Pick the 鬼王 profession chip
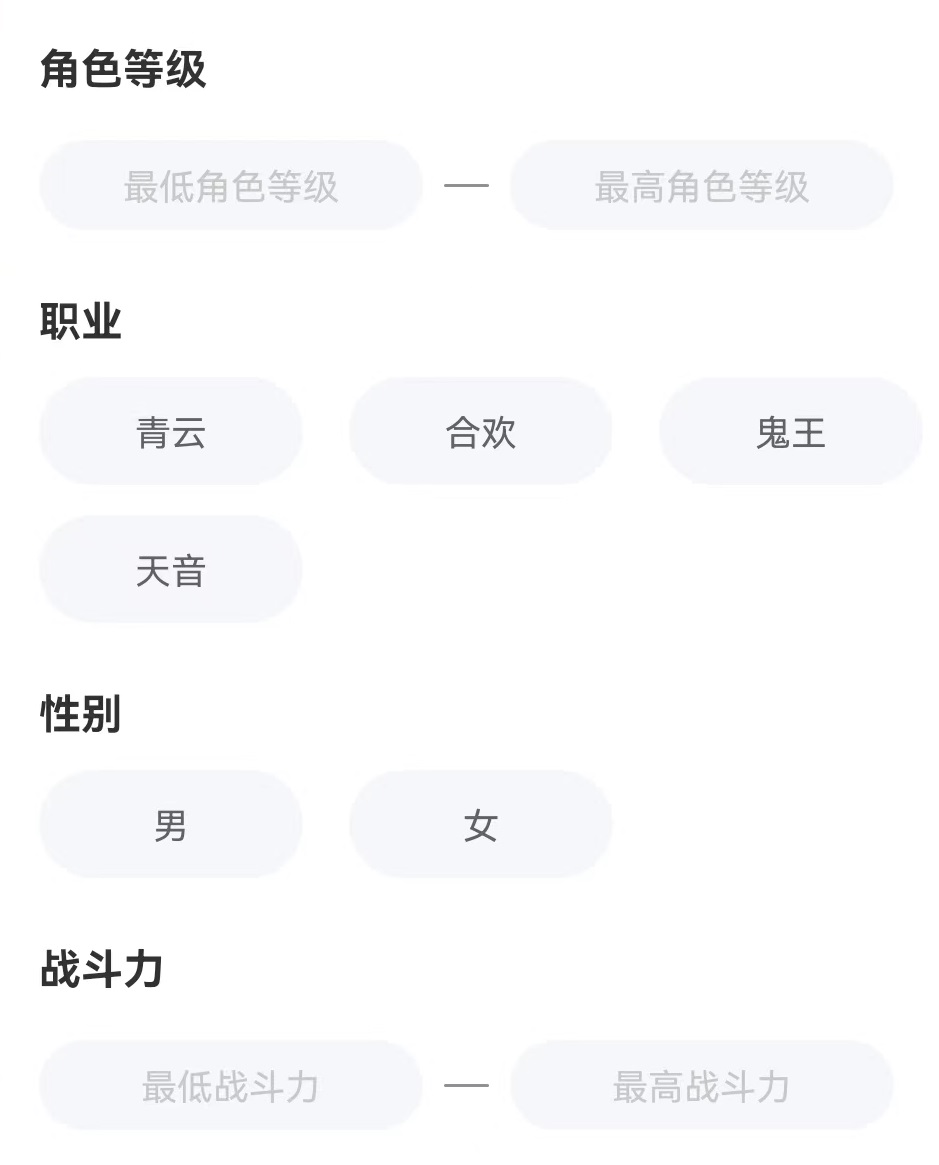The width and height of the screenshot is (939, 1165). (x=790, y=432)
